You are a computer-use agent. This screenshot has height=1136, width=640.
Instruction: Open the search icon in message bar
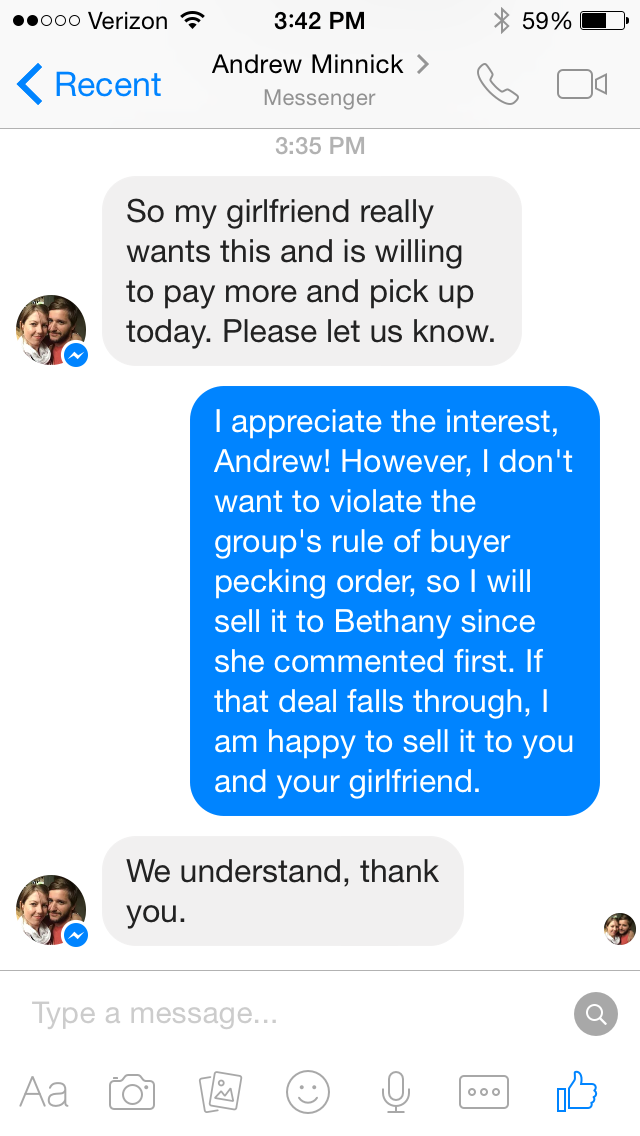pyautogui.click(x=595, y=1015)
